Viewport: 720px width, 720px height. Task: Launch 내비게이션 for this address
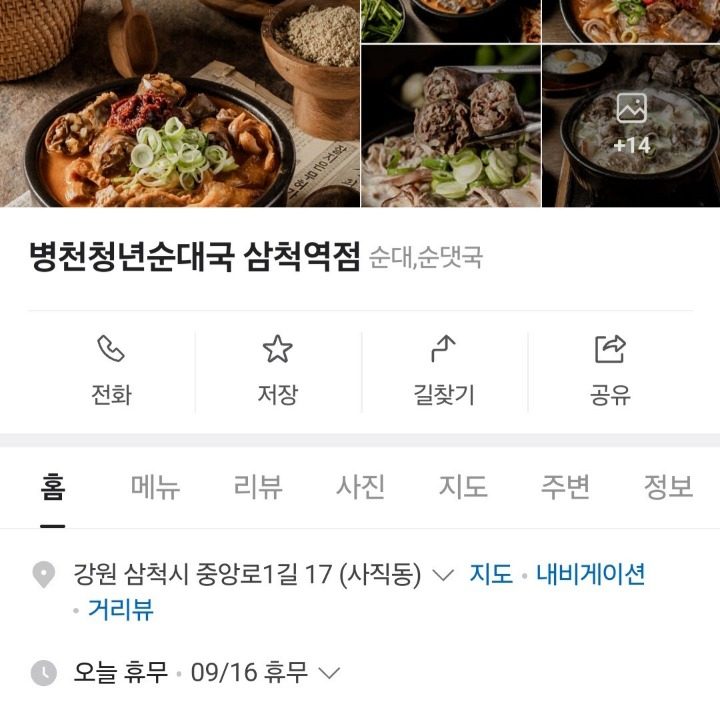590,575
